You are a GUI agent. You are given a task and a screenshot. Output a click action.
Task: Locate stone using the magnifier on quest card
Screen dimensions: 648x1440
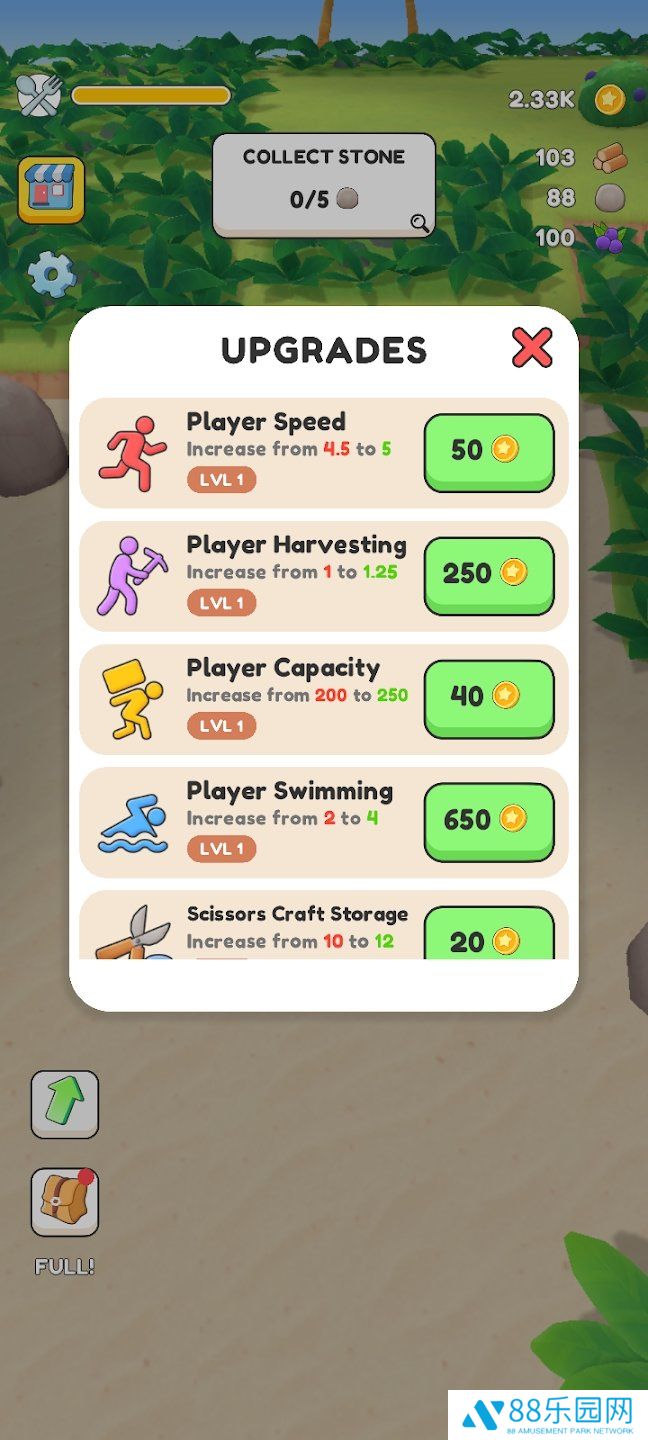click(x=420, y=222)
